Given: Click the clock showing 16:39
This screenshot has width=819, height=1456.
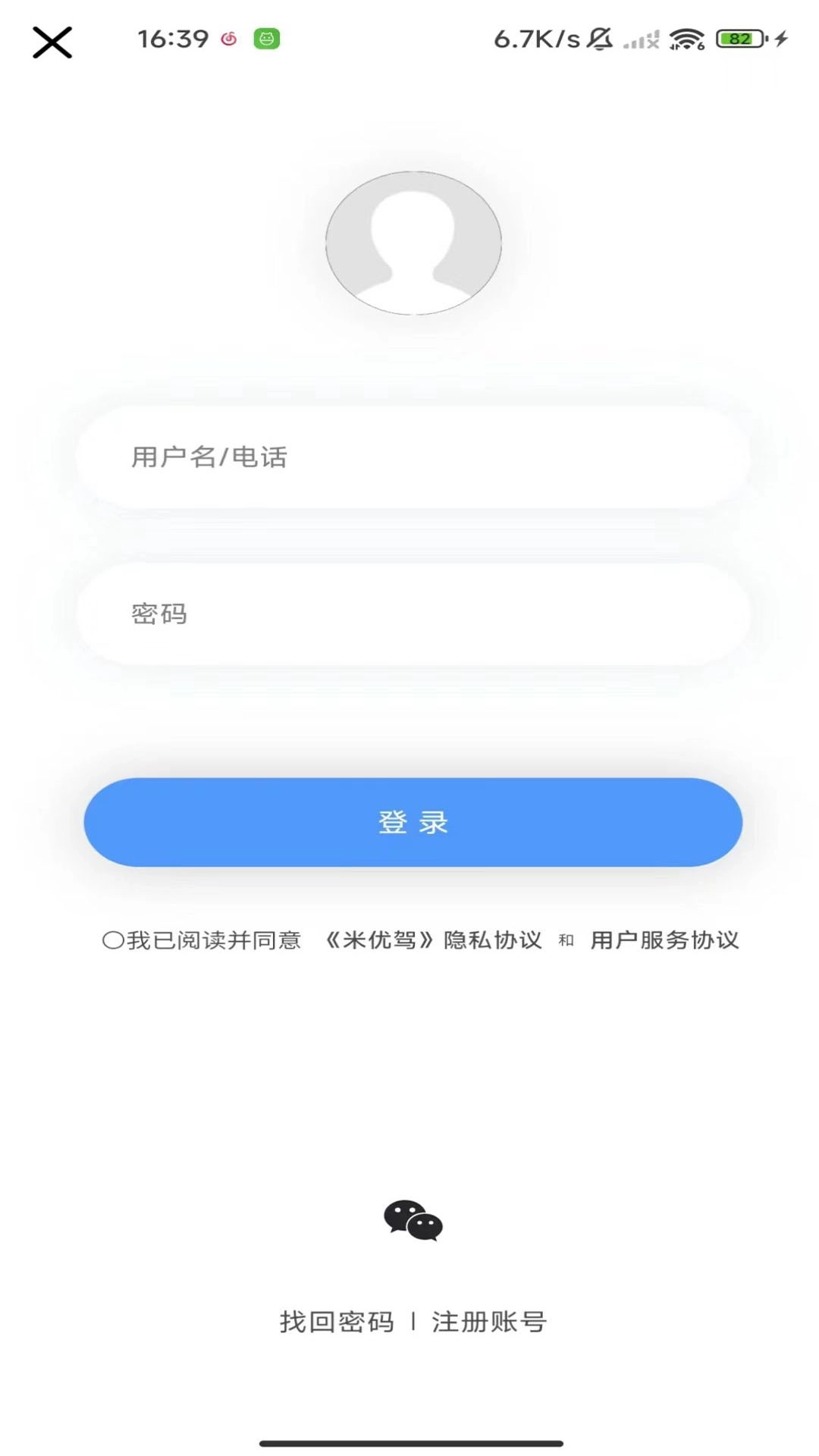Looking at the screenshot, I should point(173,39).
